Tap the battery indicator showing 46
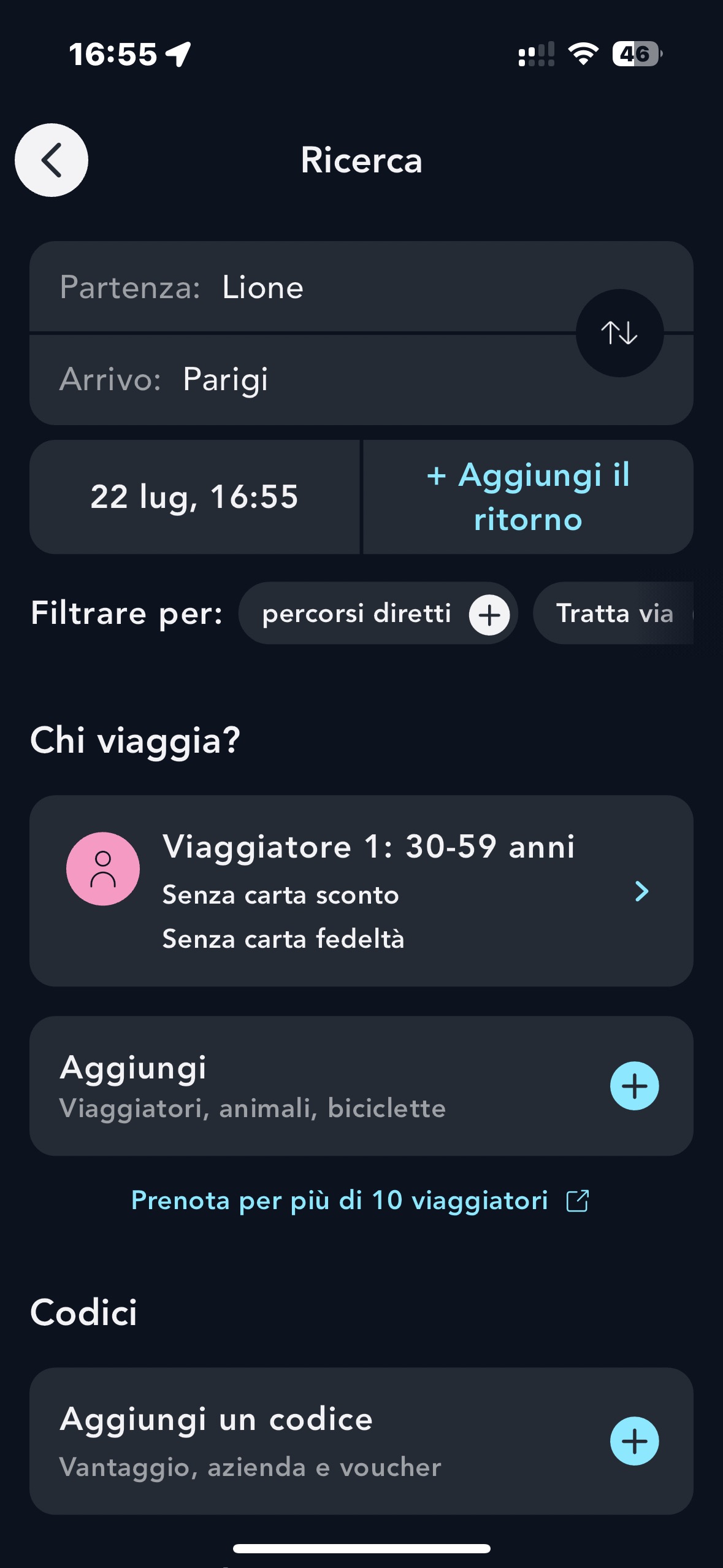This screenshot has width=723, height=1568. coord(635,54)
